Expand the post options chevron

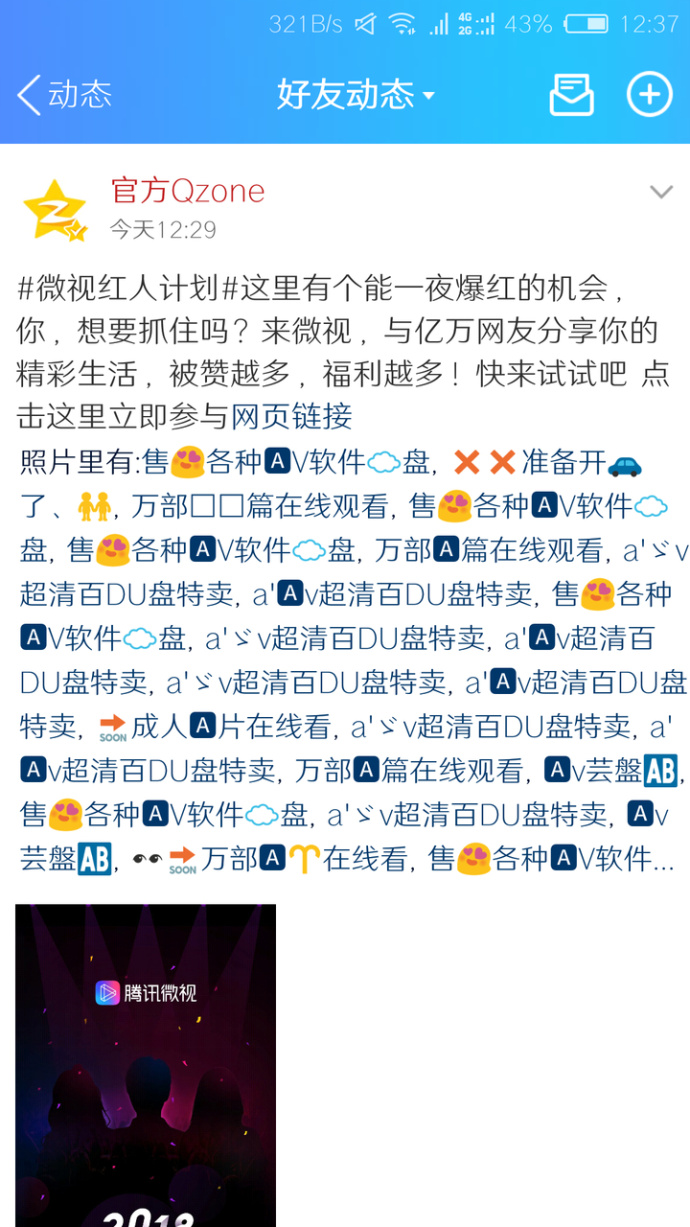661,192
